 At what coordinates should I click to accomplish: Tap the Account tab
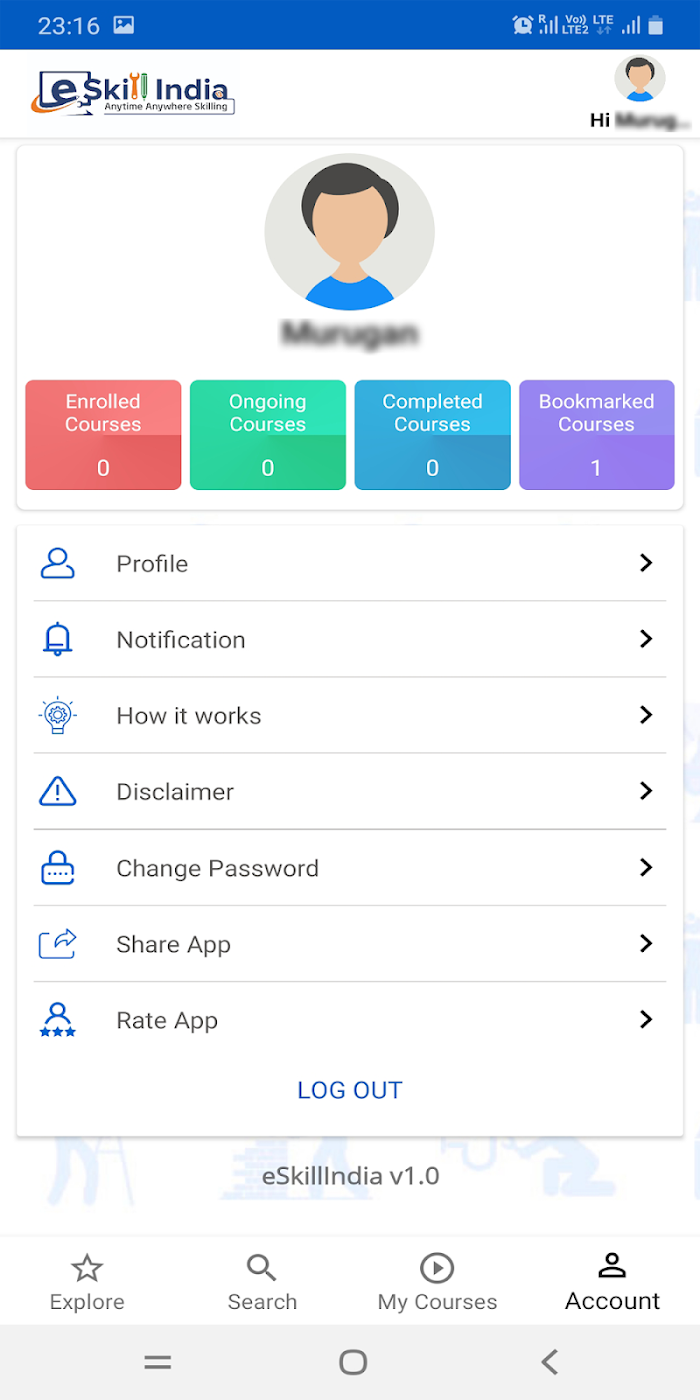[612, 1283]
